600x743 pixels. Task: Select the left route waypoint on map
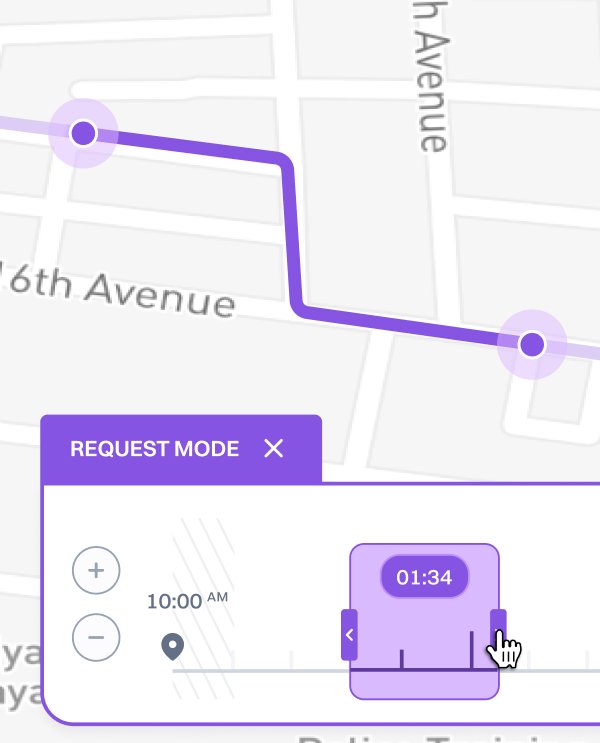pyautogui.click(x=84, y=132)
